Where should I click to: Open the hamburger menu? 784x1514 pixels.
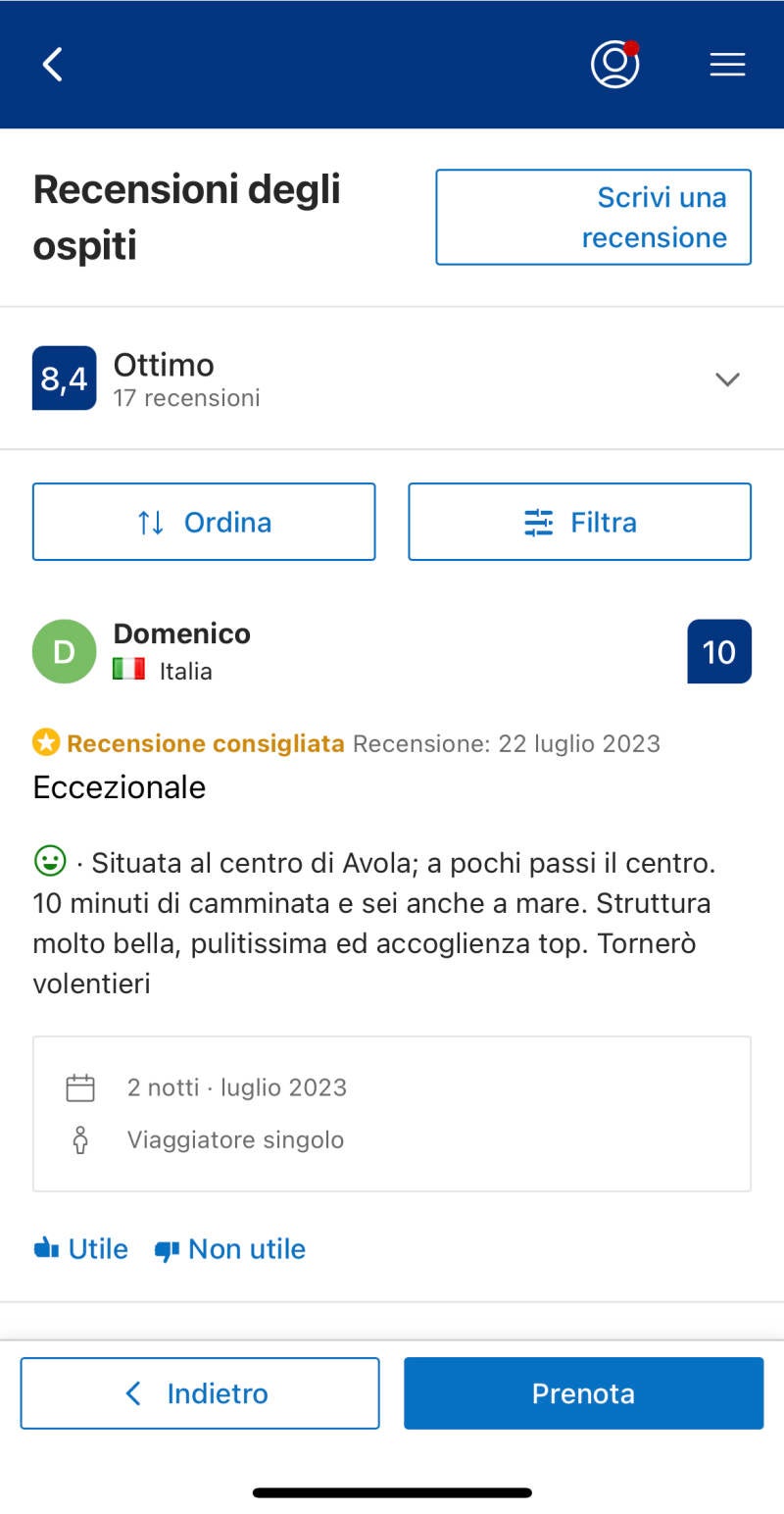(x=727, y=65)
